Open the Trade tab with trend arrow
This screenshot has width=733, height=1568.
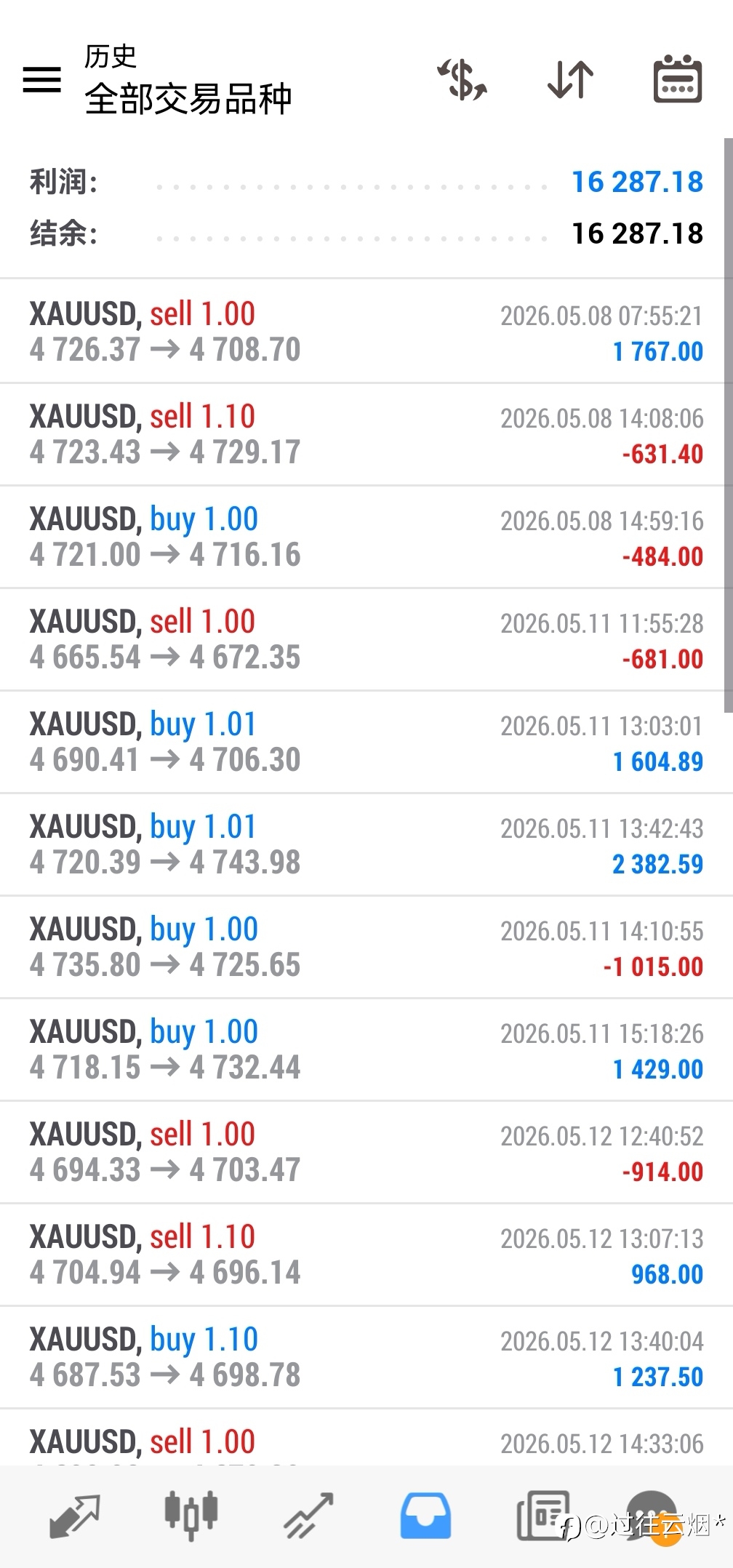pos(309,1516)
